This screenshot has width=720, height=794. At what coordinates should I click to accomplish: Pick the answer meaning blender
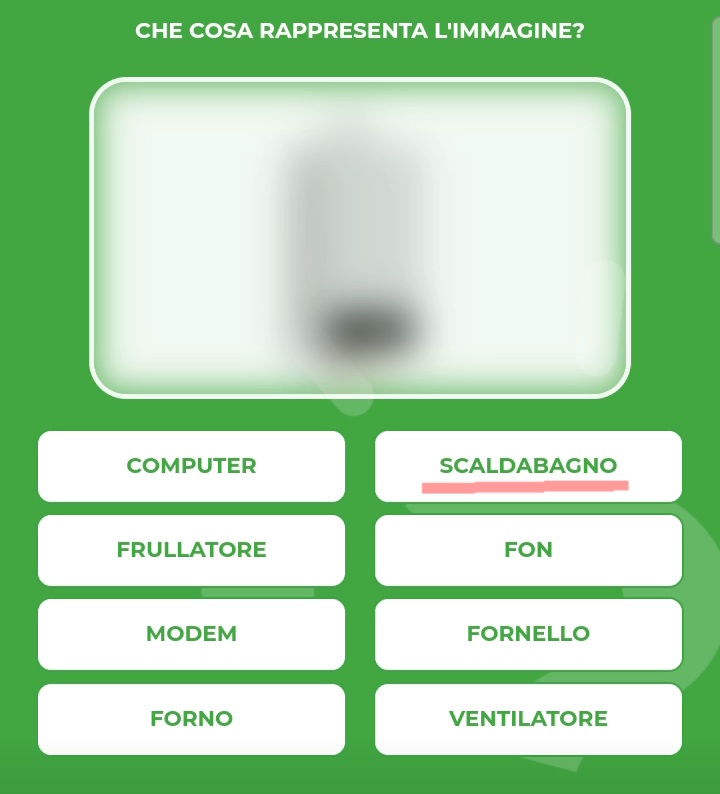point(191,550)
